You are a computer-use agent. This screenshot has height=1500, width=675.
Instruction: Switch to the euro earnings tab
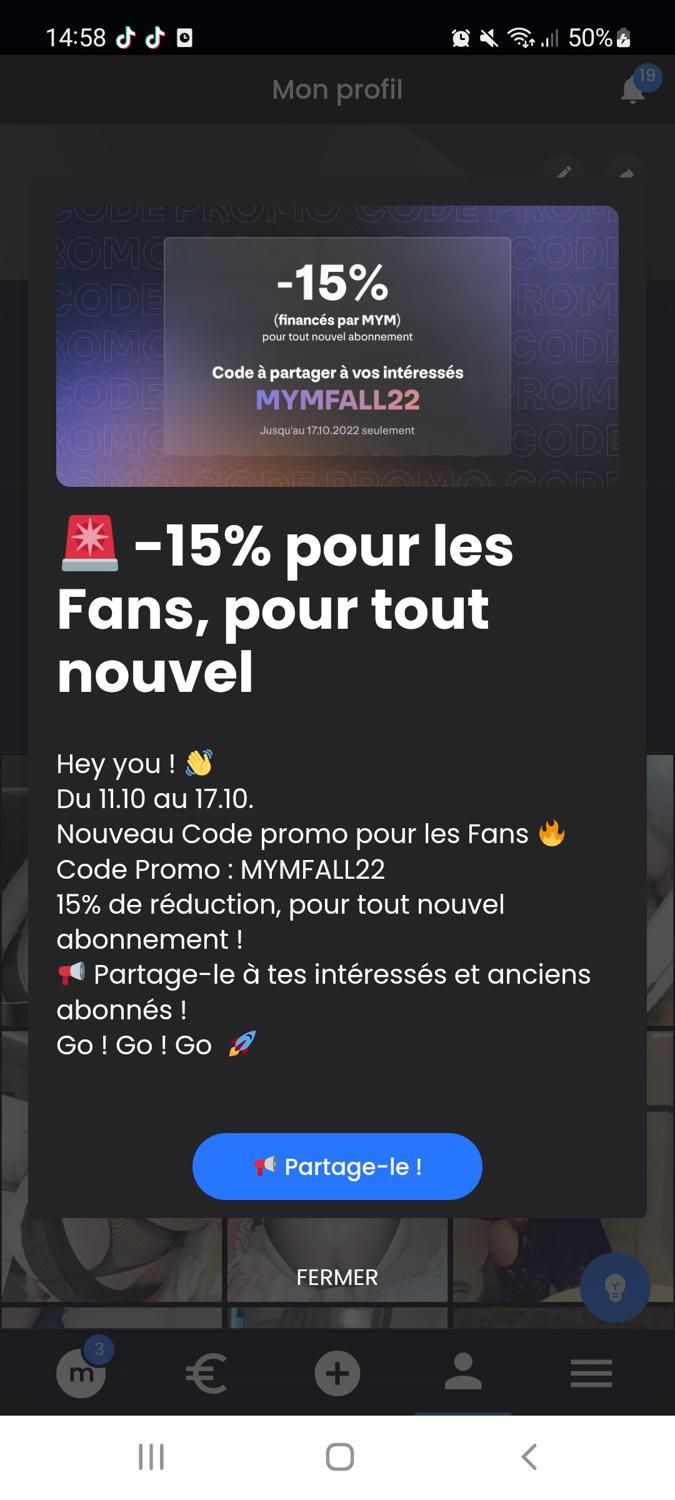click(x=207, y=1373)
